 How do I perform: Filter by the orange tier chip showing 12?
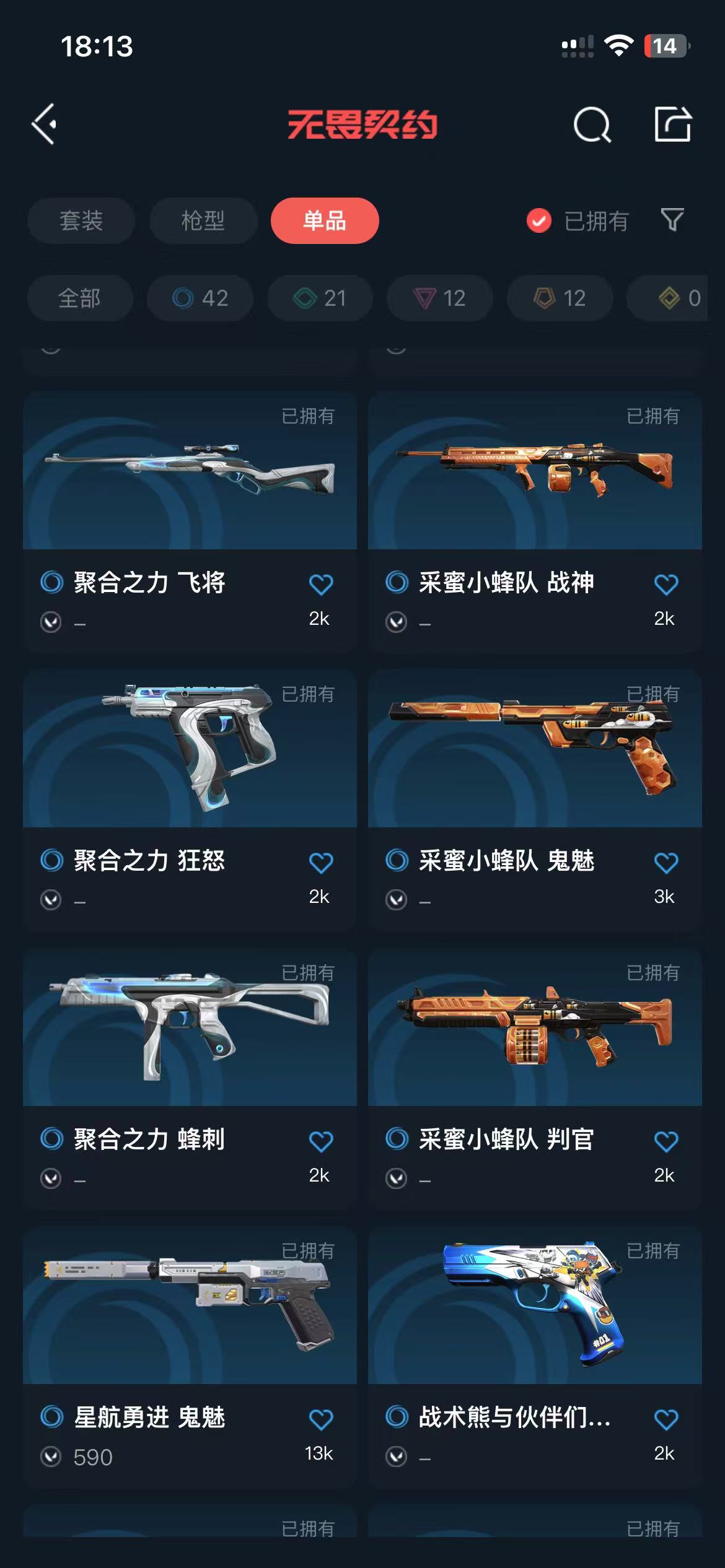[x=560, y=298]
